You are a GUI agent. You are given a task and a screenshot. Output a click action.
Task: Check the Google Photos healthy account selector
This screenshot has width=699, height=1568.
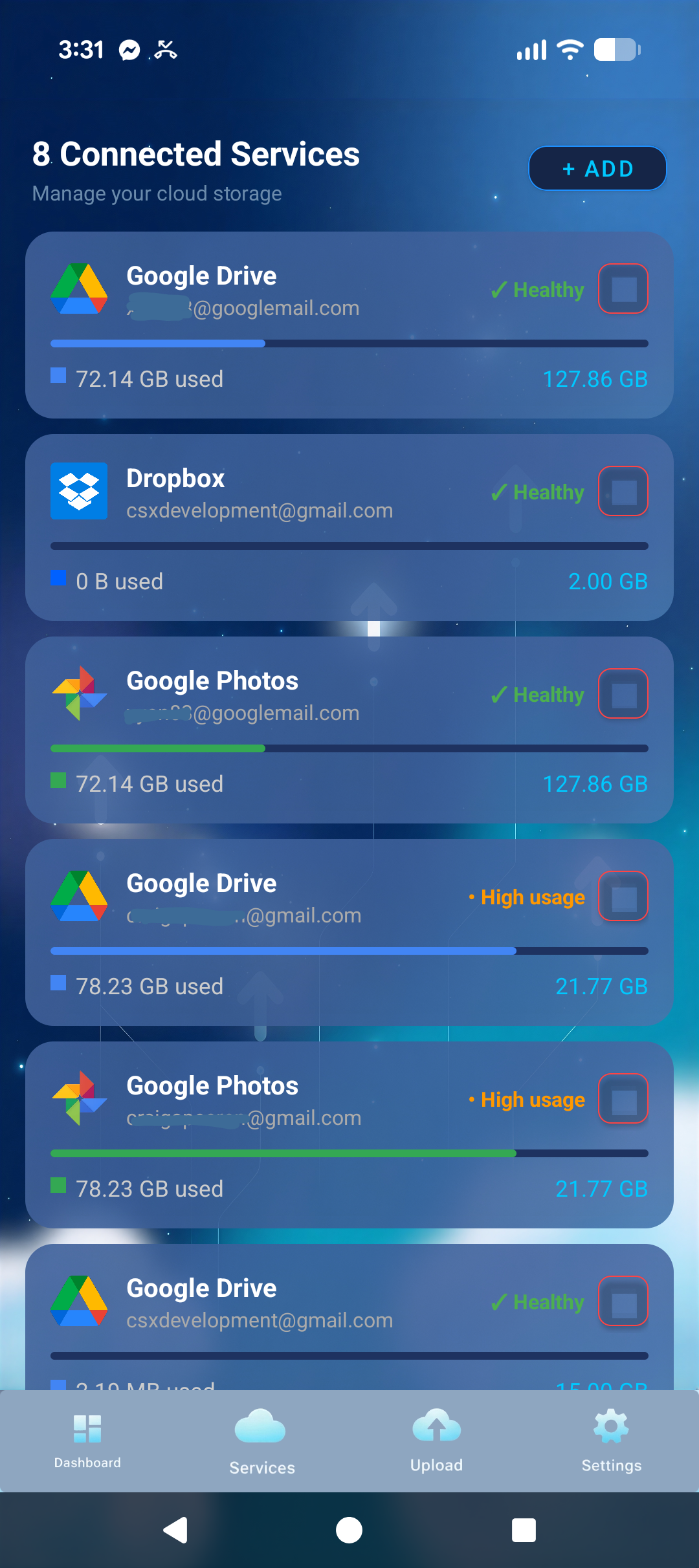[623, 693]
